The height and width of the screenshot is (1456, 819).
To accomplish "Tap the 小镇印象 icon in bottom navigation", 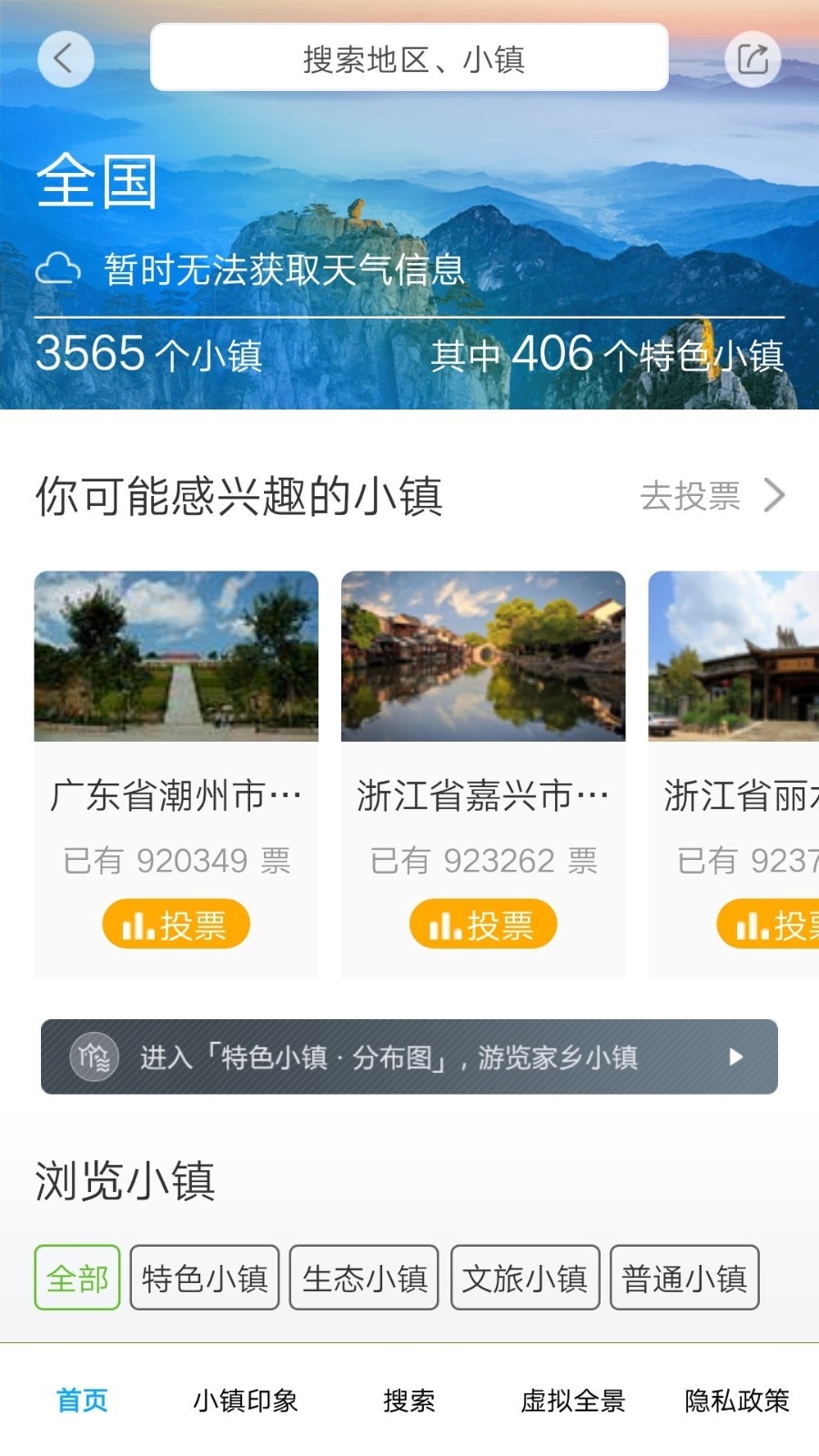I will (x=248, y=1401).
